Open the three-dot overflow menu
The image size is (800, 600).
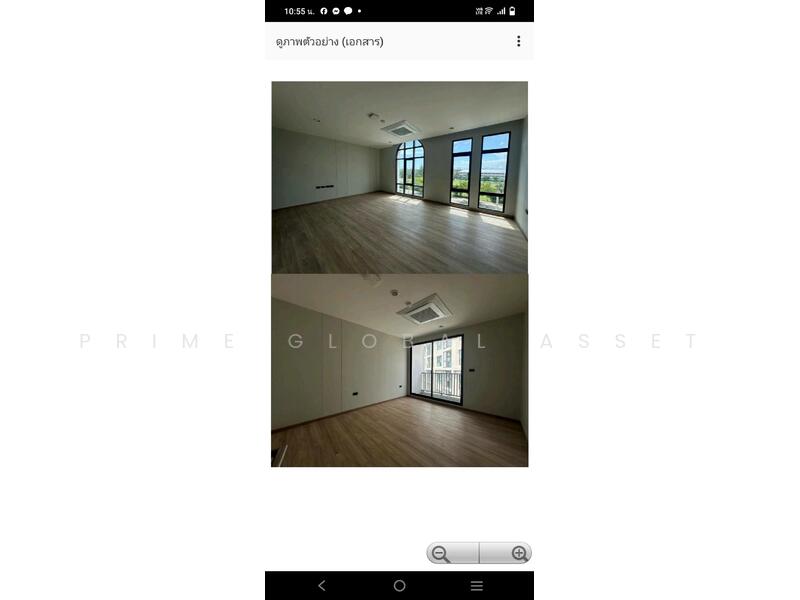(x=518, y=41)
